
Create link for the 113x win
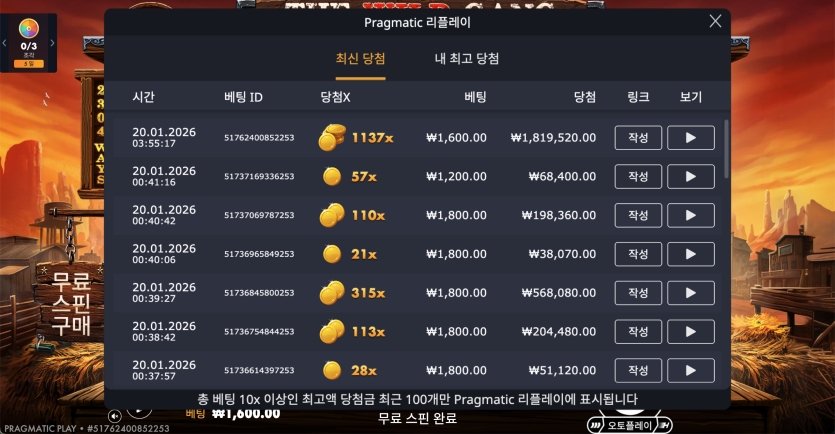click(x=638, y=332)
